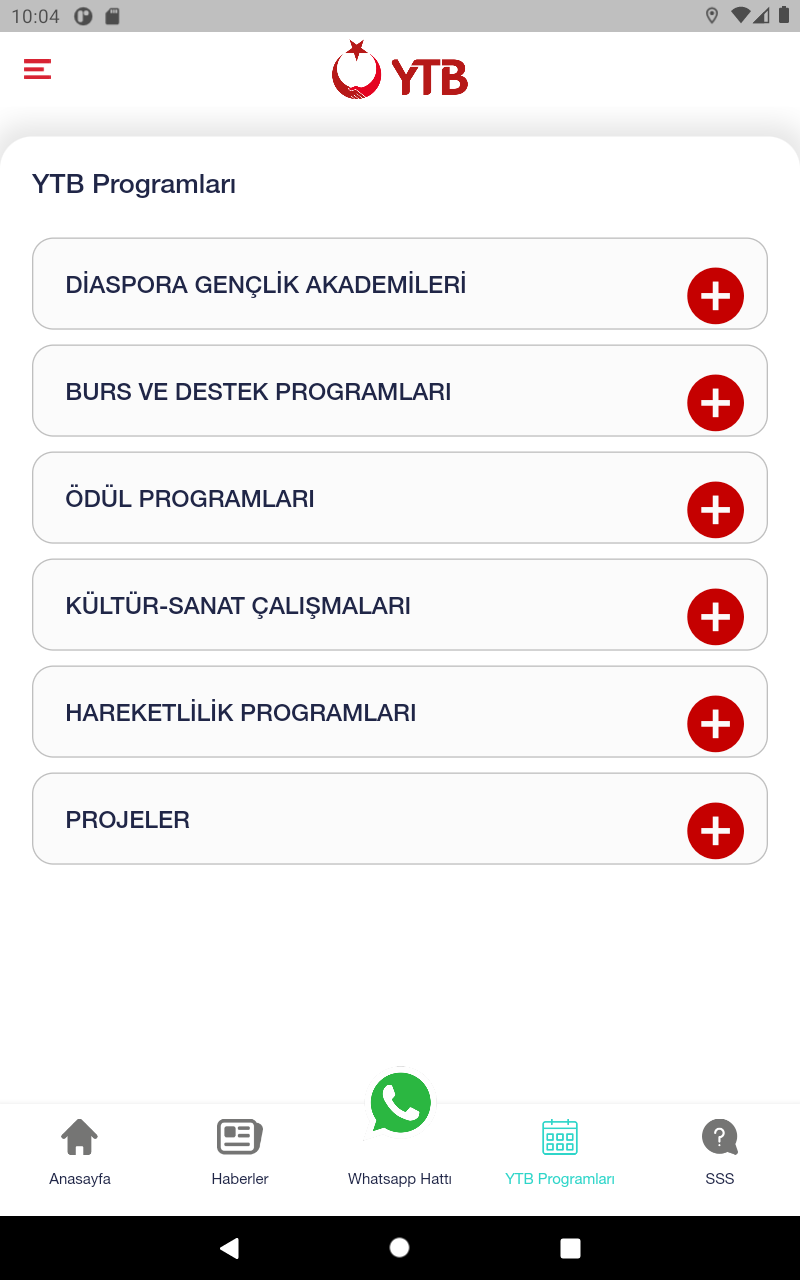Switch to the Haberler tab
The width and height of the screenshot is (800, 1280).
(240, 1152)
